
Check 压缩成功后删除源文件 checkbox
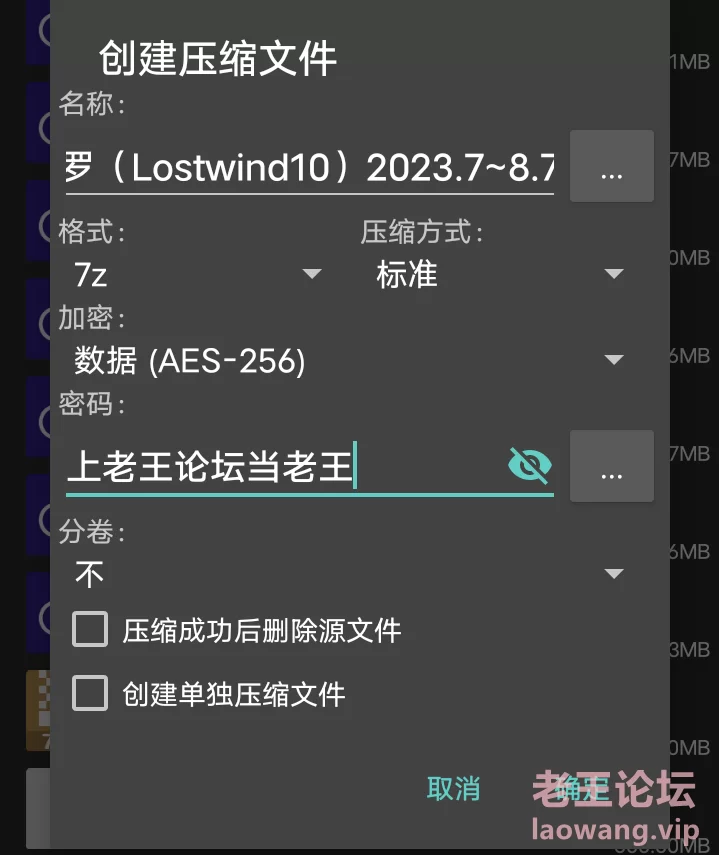90,631
